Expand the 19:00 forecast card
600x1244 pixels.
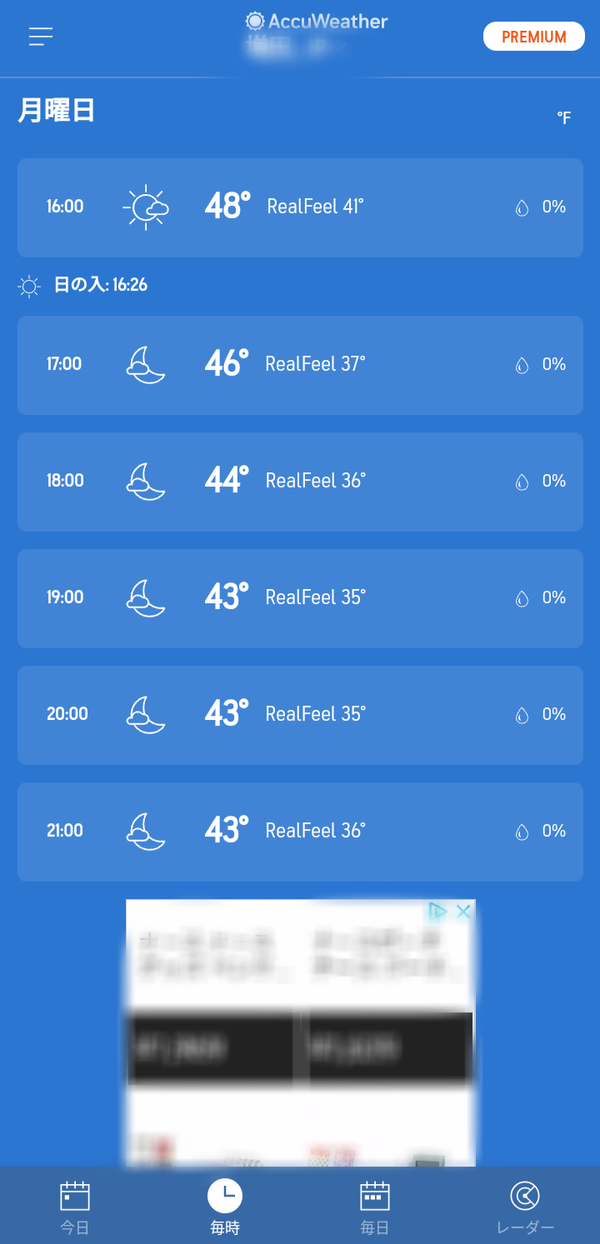click(x=300, y=598)
